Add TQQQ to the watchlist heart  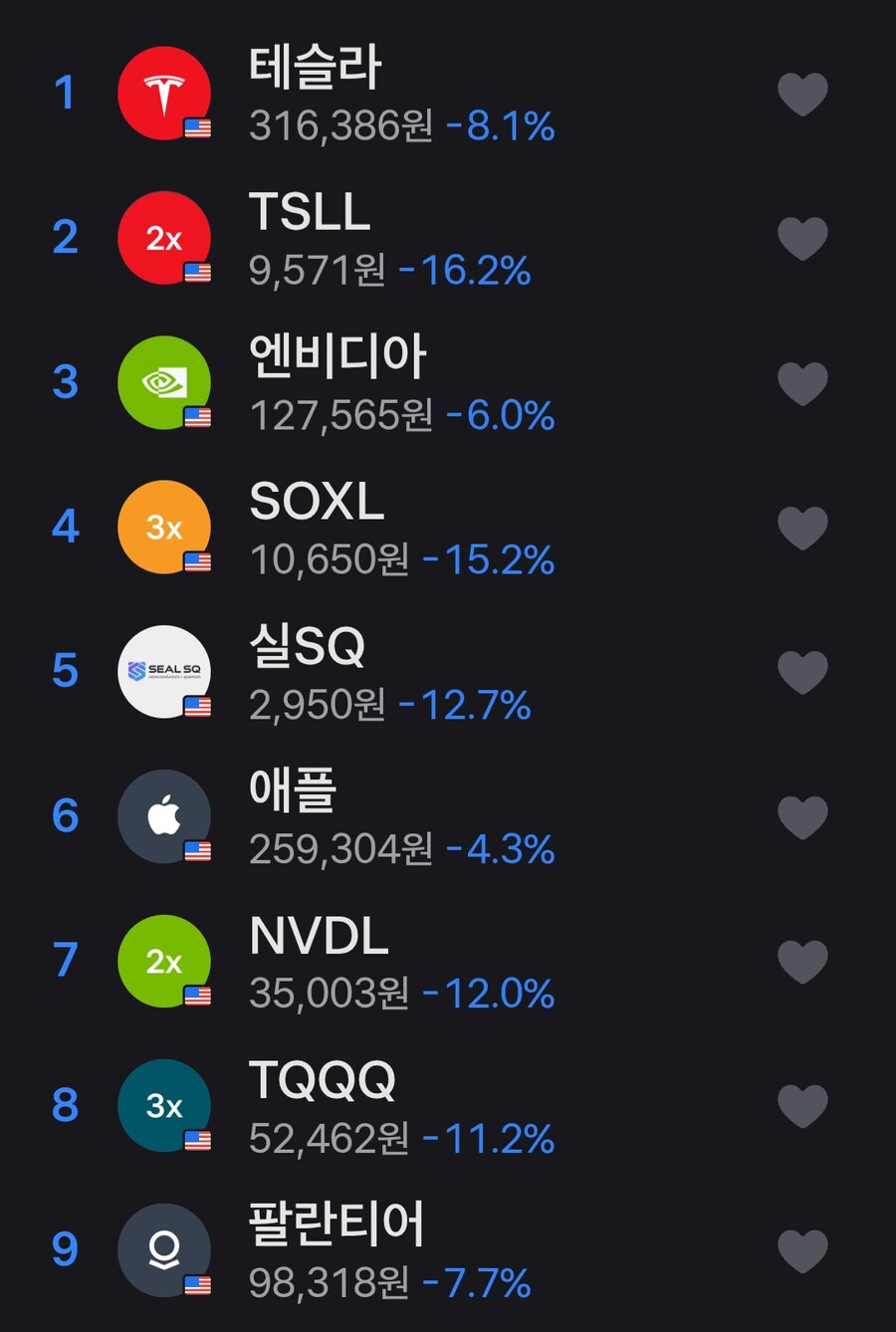[x=801, y=1106]
